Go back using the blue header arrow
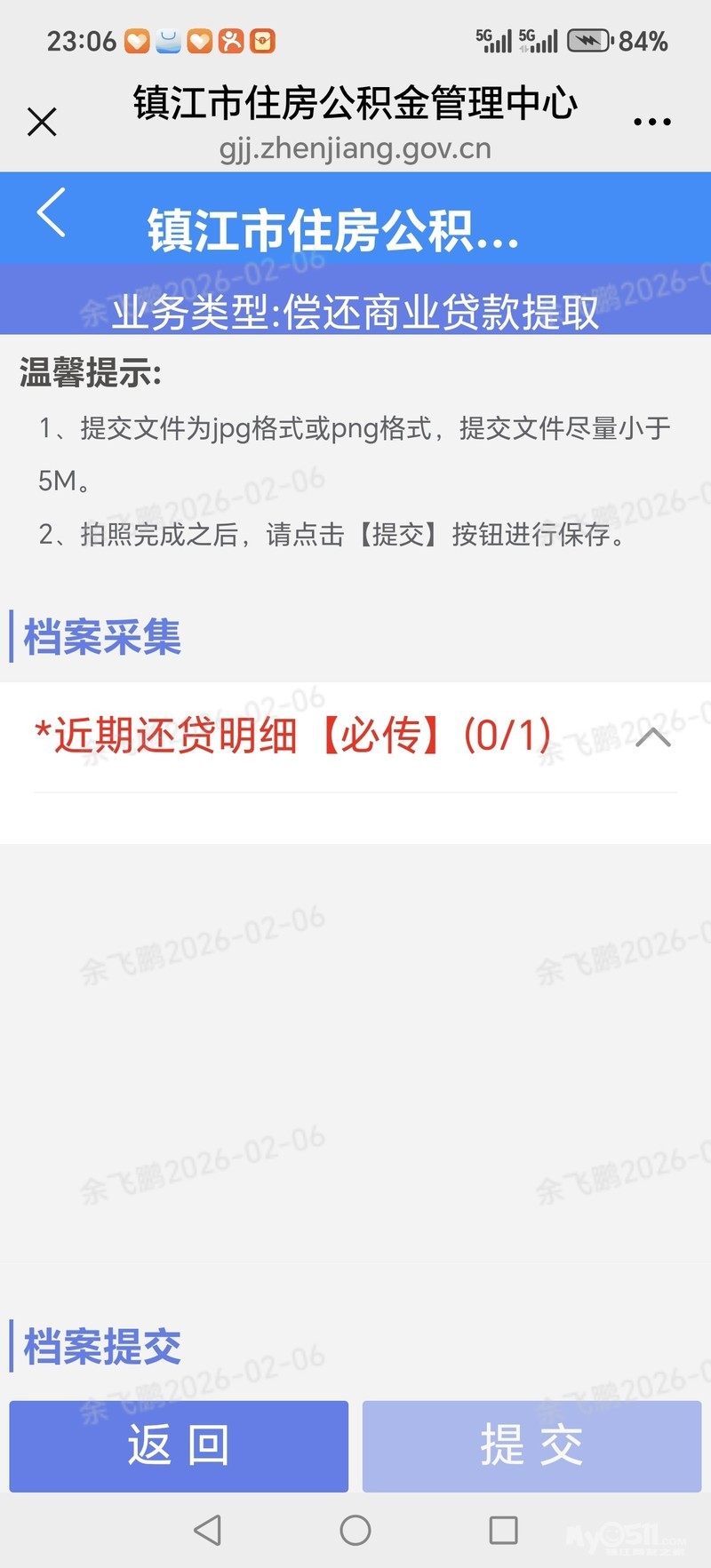The height and width of the screenshot is (1568, 711). (52, 212)
